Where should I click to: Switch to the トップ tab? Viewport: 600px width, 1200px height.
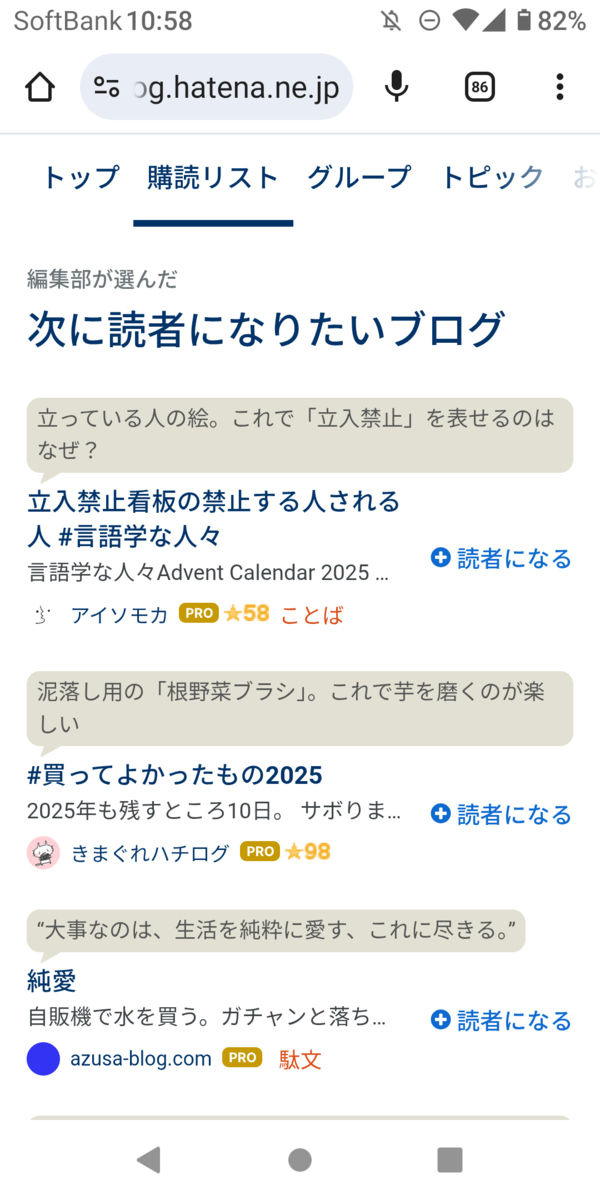81,178
